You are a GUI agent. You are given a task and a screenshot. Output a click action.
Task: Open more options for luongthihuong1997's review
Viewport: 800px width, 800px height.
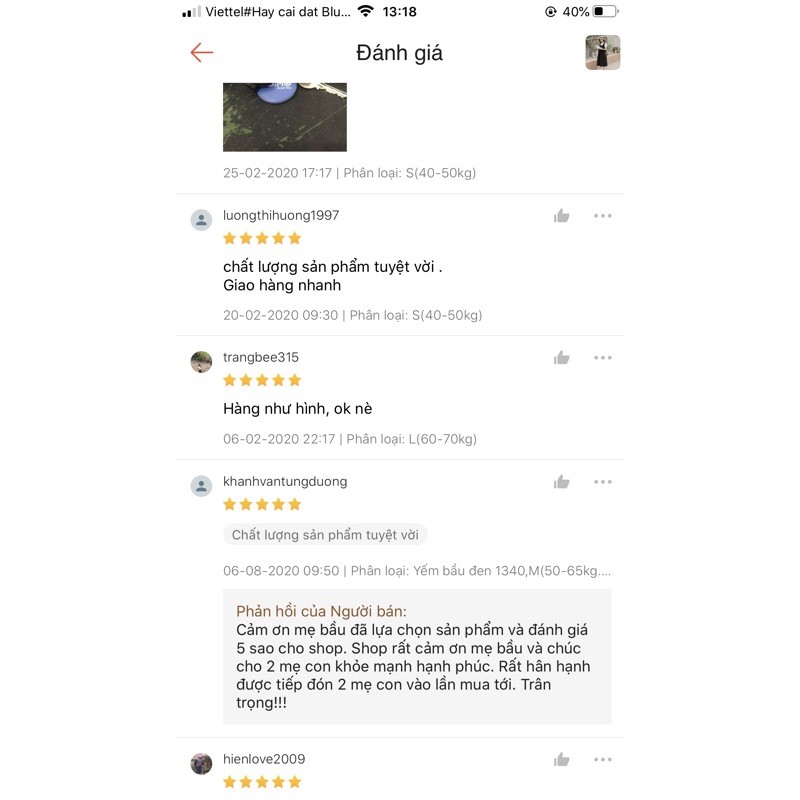[603, 216]
